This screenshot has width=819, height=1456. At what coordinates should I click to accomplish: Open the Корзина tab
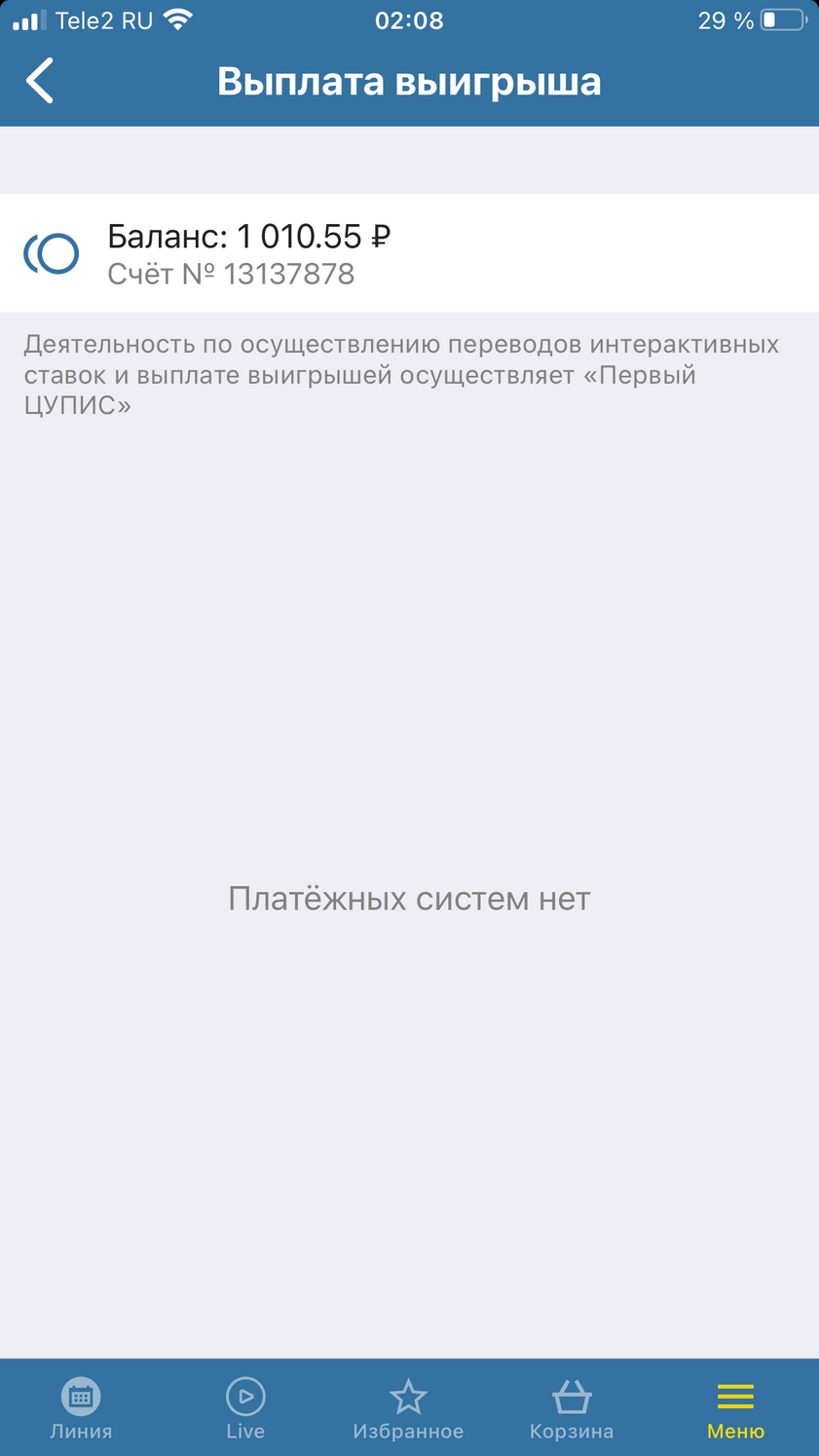point(572,1409)
